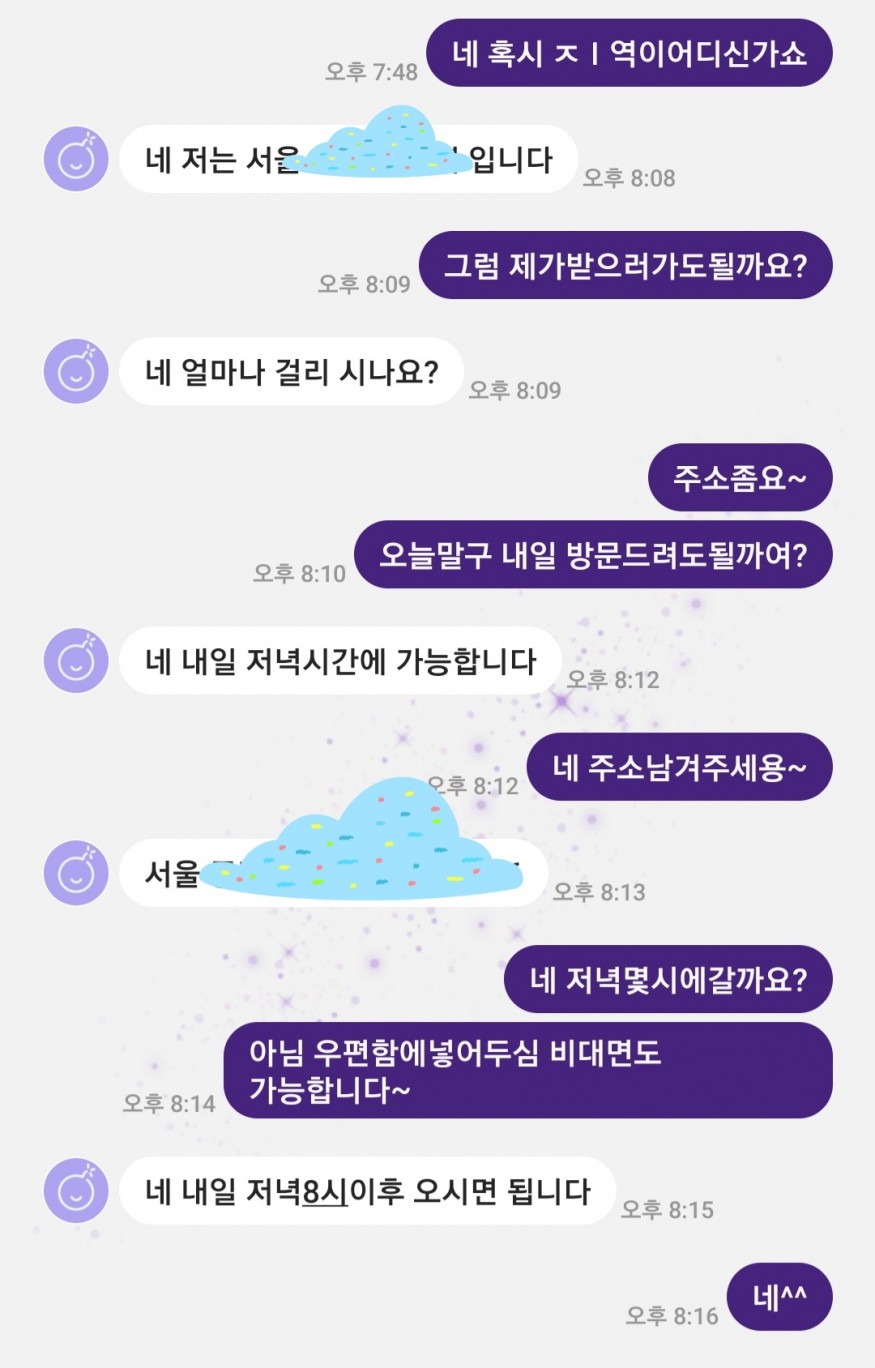This screenshot has height=1368, width=875.
Task: Open profile avatar next to '네 내일 저녁시간에 가능합니다'
Action: 76,660
